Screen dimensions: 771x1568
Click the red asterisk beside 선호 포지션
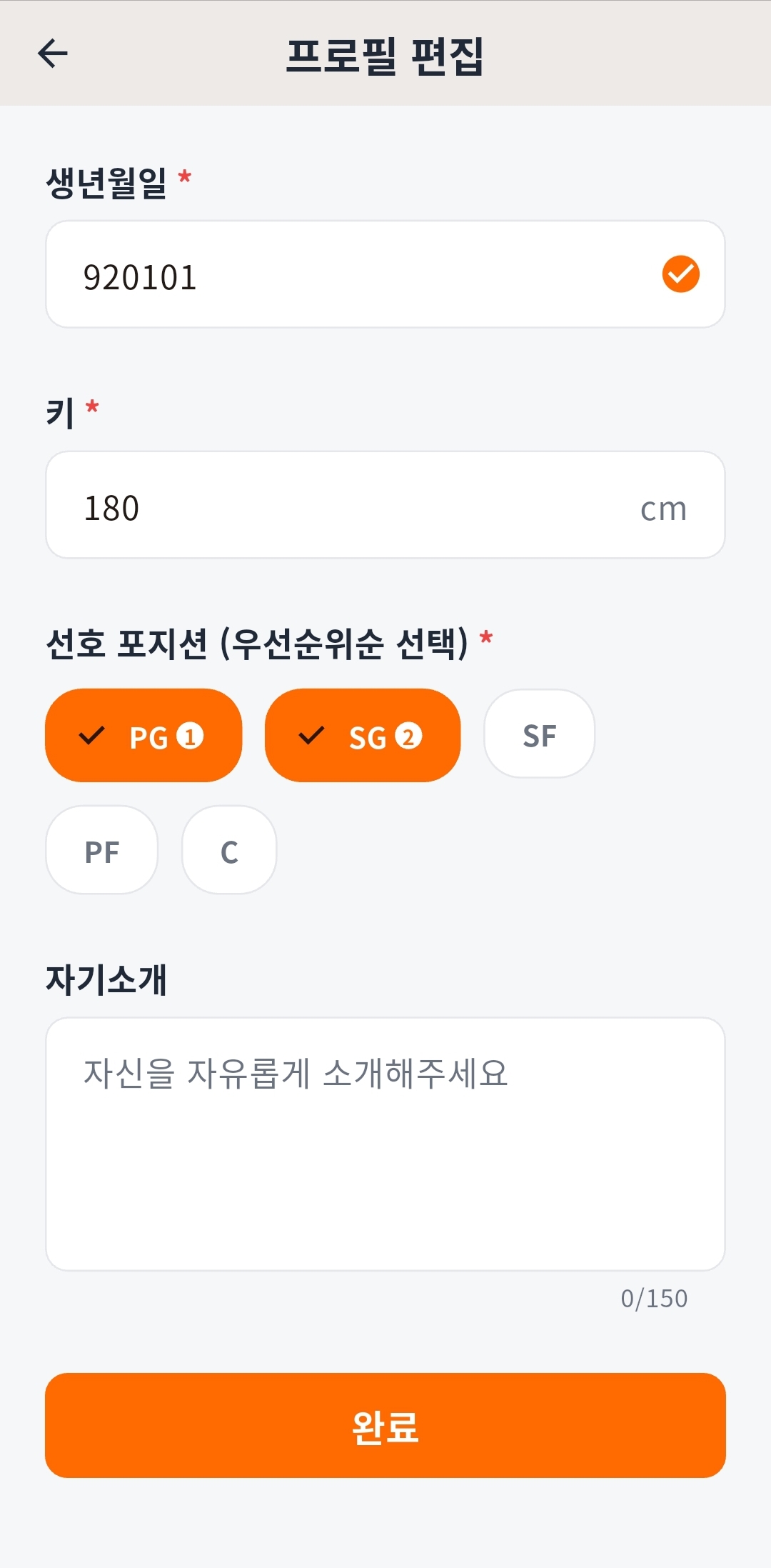487,639
